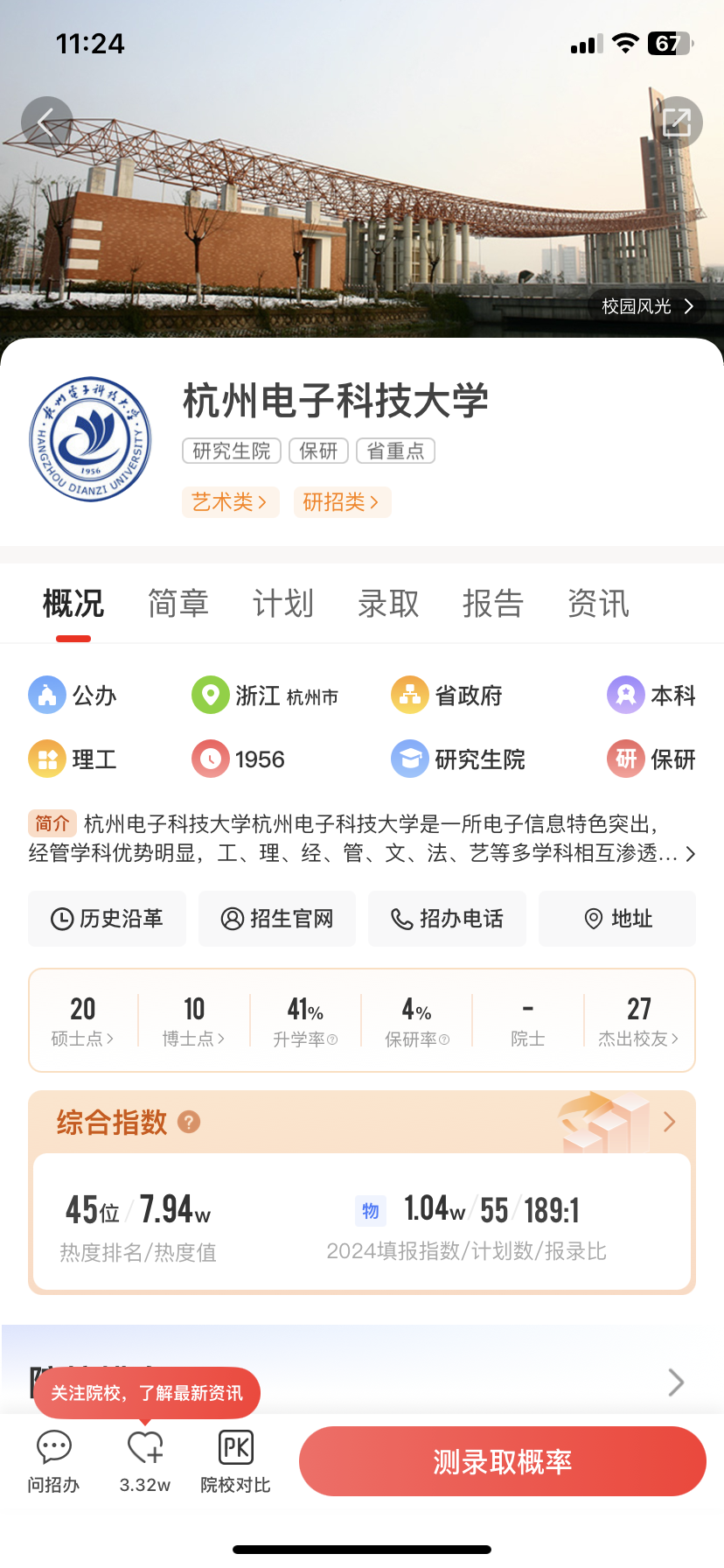Open the 艺术类 tag
Image resolution: width=724 pixels, height=1568 pixels.
pyautogui.click(x=230, y=502)
